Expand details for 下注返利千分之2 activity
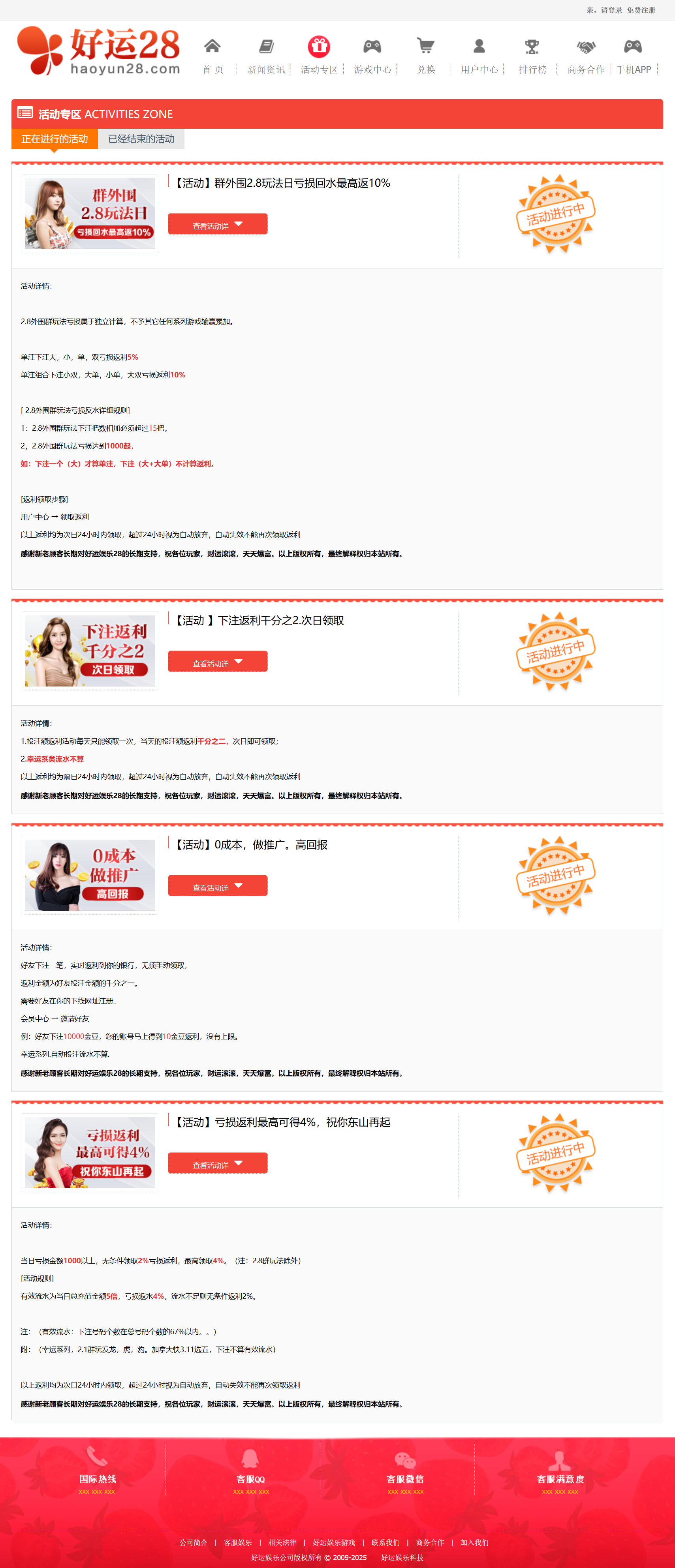Viewport: 675px width, 1568px height. [x=218, y=662]
